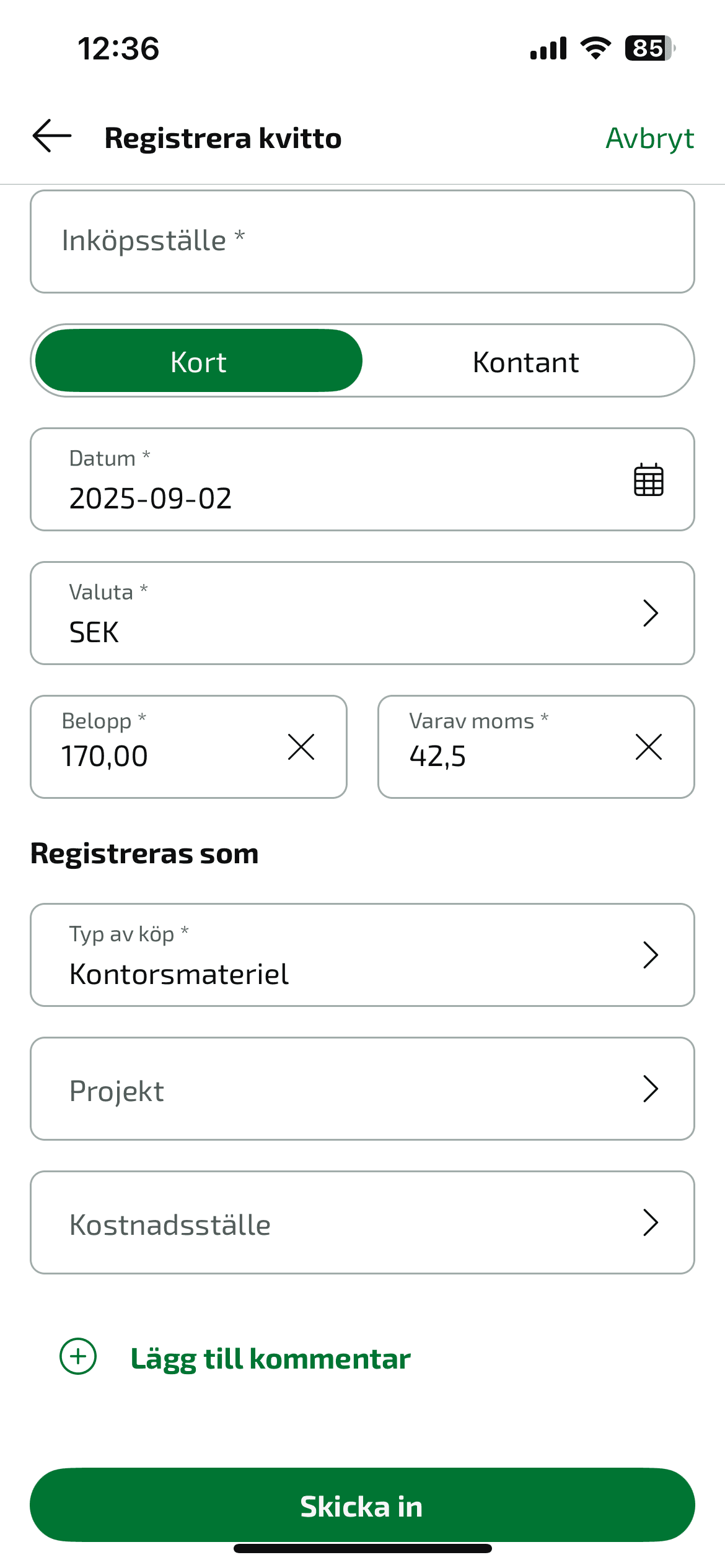This screenshot has width=725, height=1568.
Task: Click Avbryt to cancel registration
Action: [649, 137]
